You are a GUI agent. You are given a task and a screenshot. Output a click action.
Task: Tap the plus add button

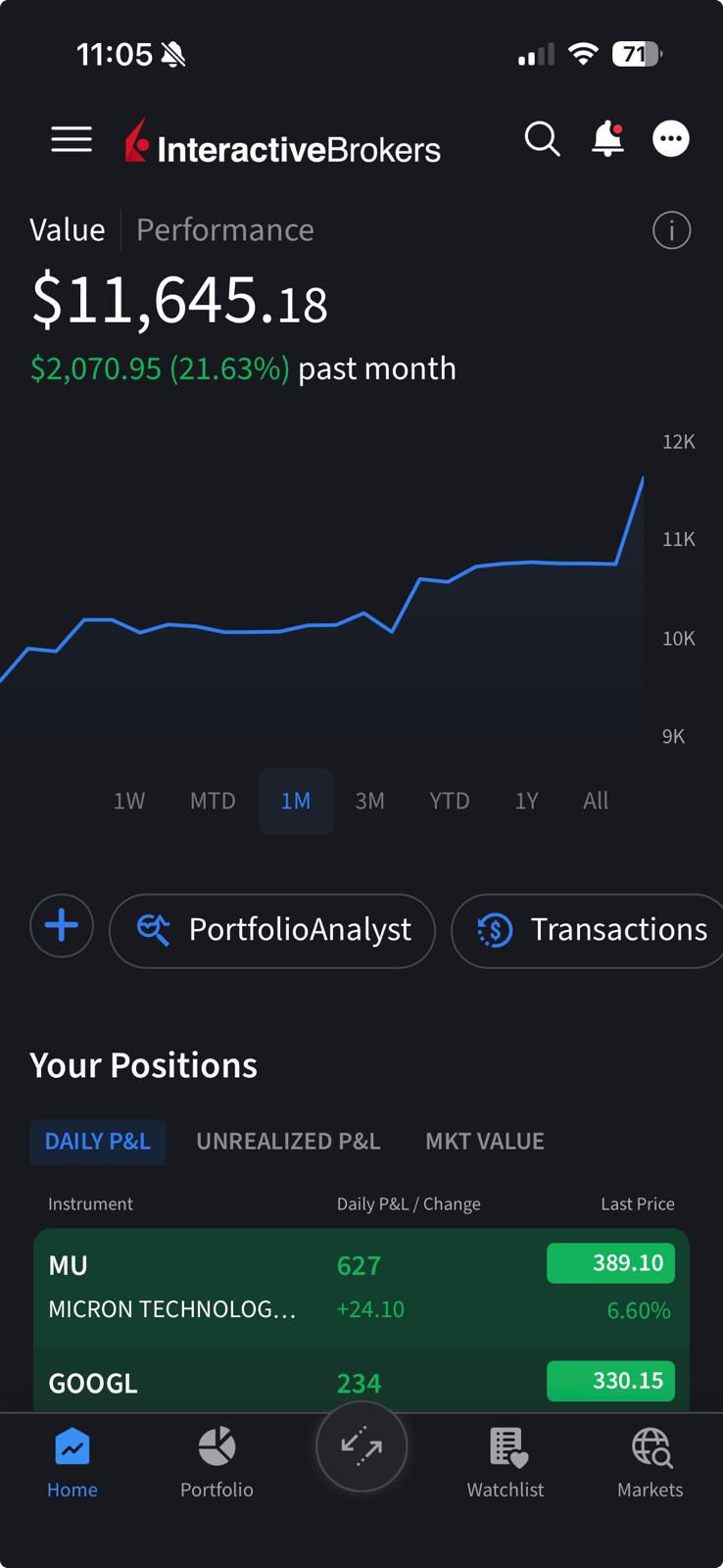(62, 926)
